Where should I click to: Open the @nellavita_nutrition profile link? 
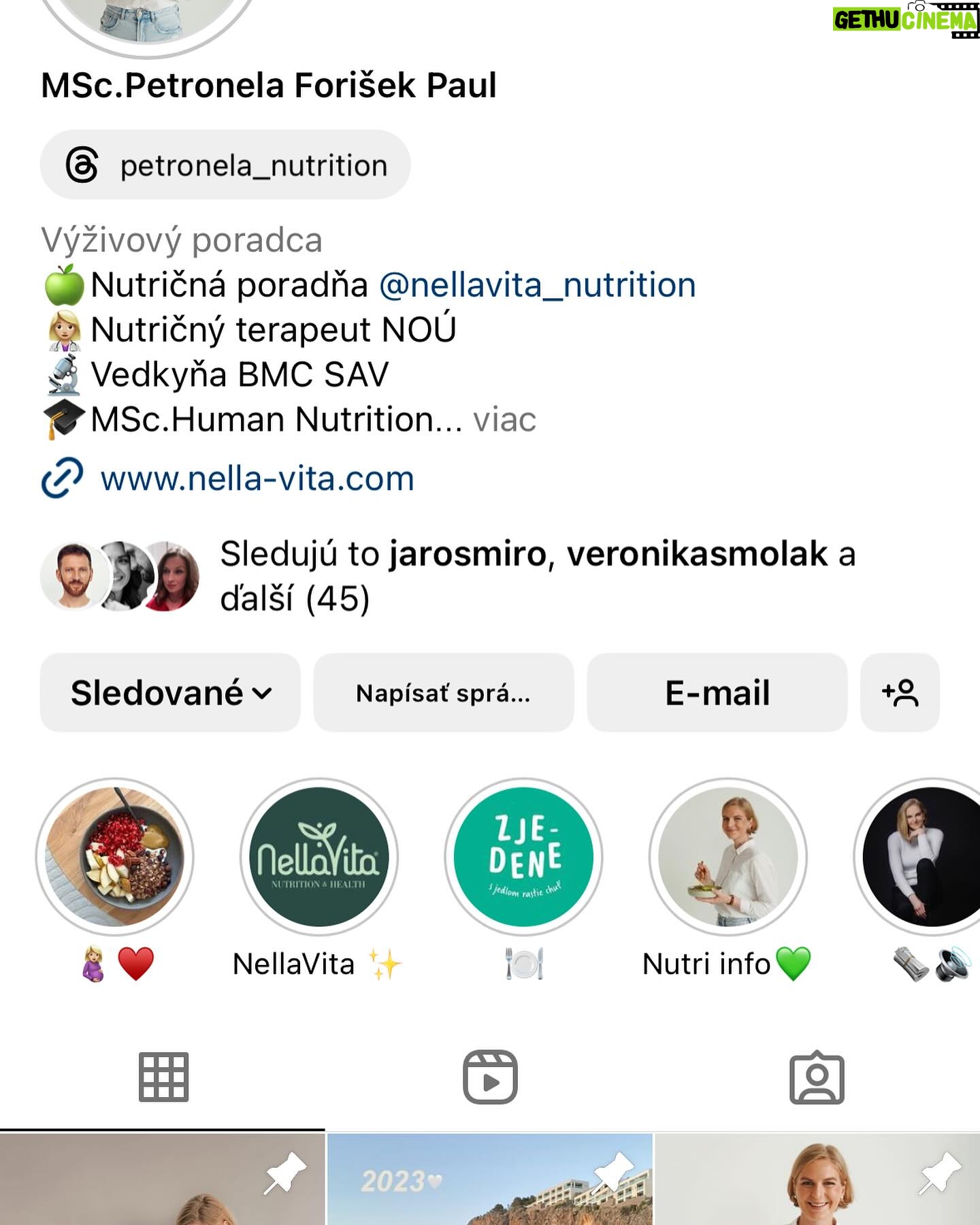[x=537, y=285]
